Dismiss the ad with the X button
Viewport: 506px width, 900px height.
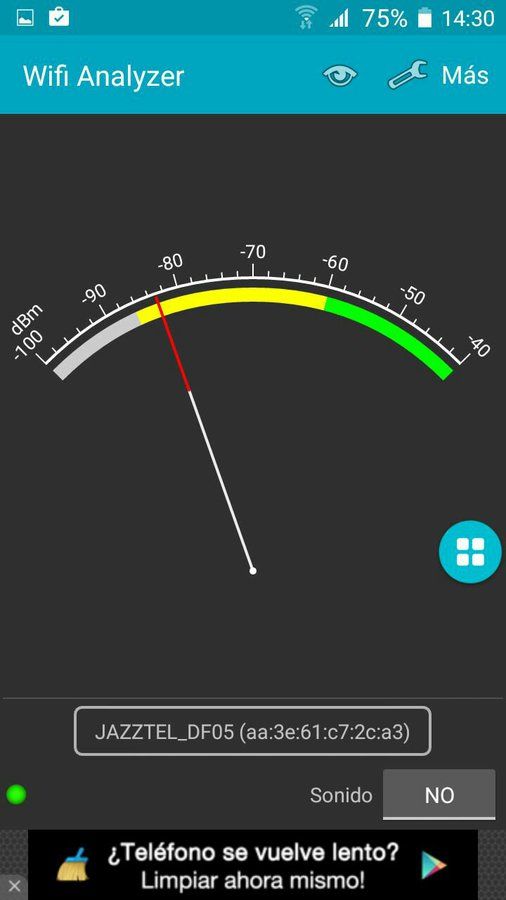[x=14, y=886]
